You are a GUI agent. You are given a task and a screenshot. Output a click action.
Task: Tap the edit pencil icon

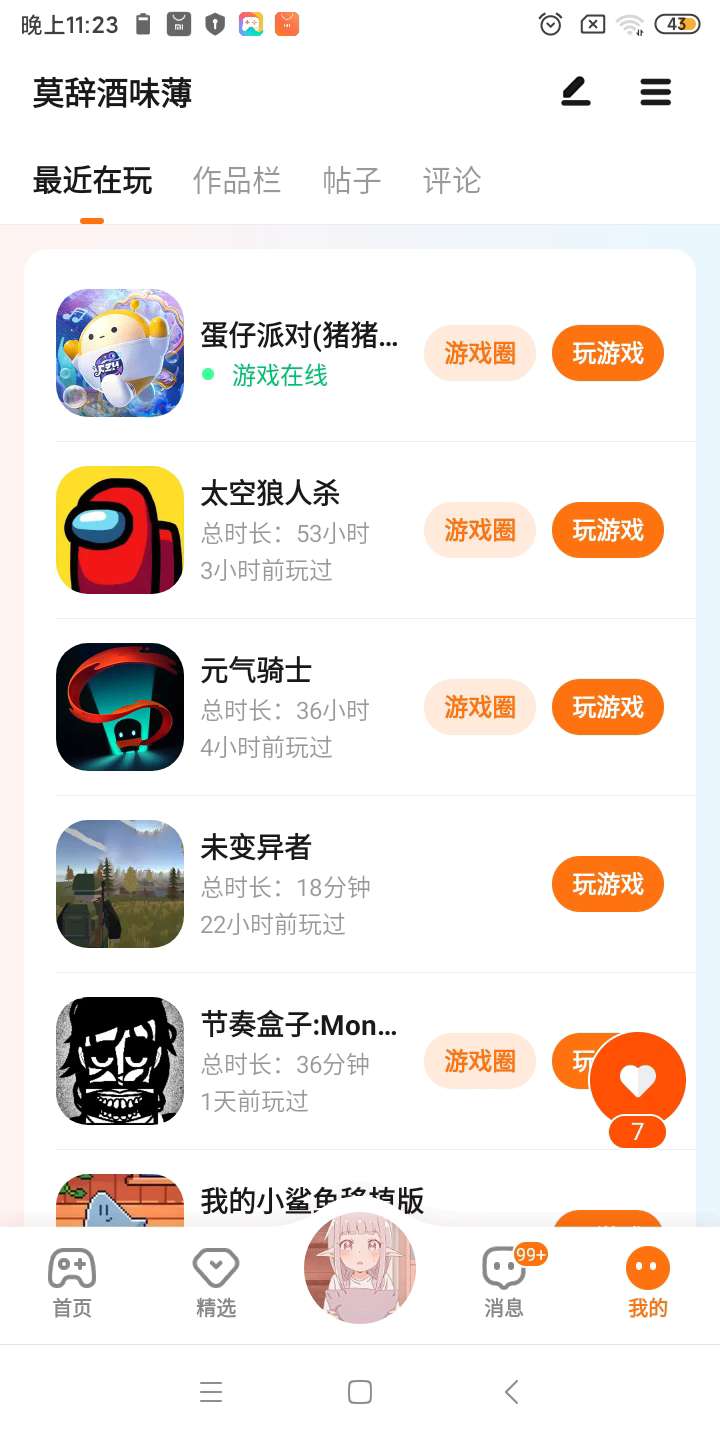click(x=576, y=93)
